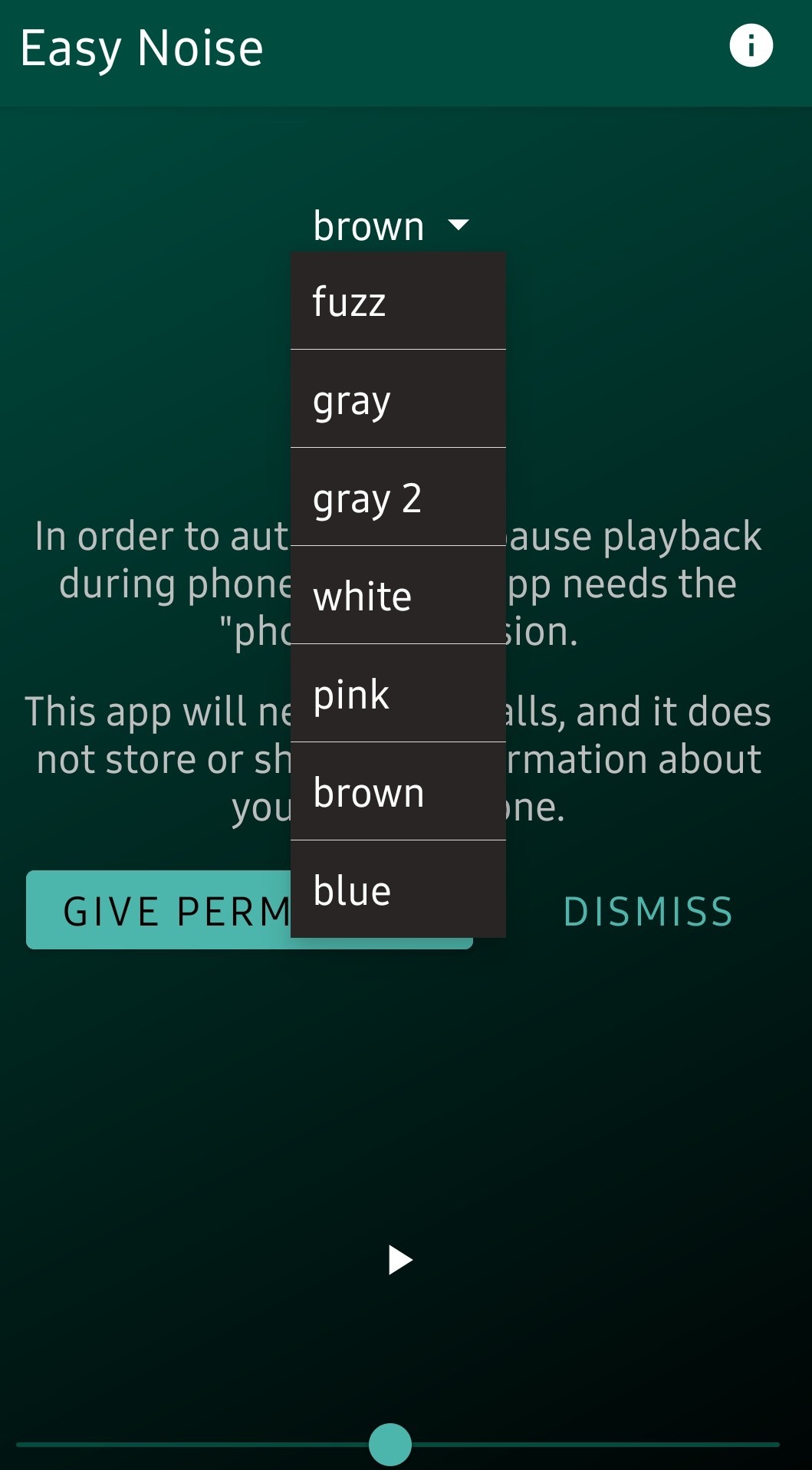The image size is (812, 1470).
Task: Pick the gray 2 option
Action: pyautogui.click(x=398, y=497)
